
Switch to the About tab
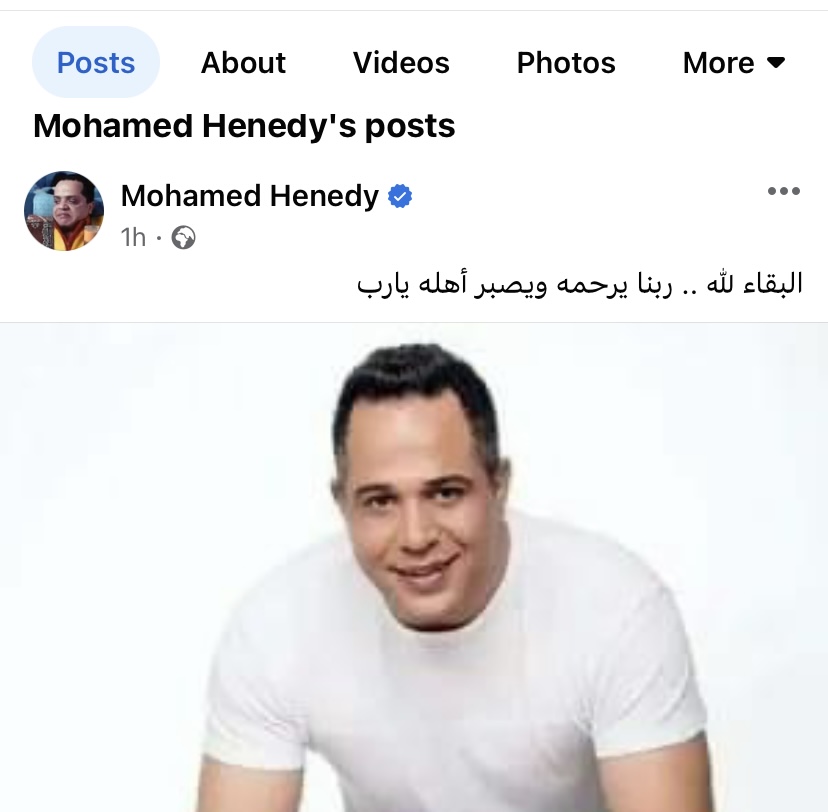243,63
